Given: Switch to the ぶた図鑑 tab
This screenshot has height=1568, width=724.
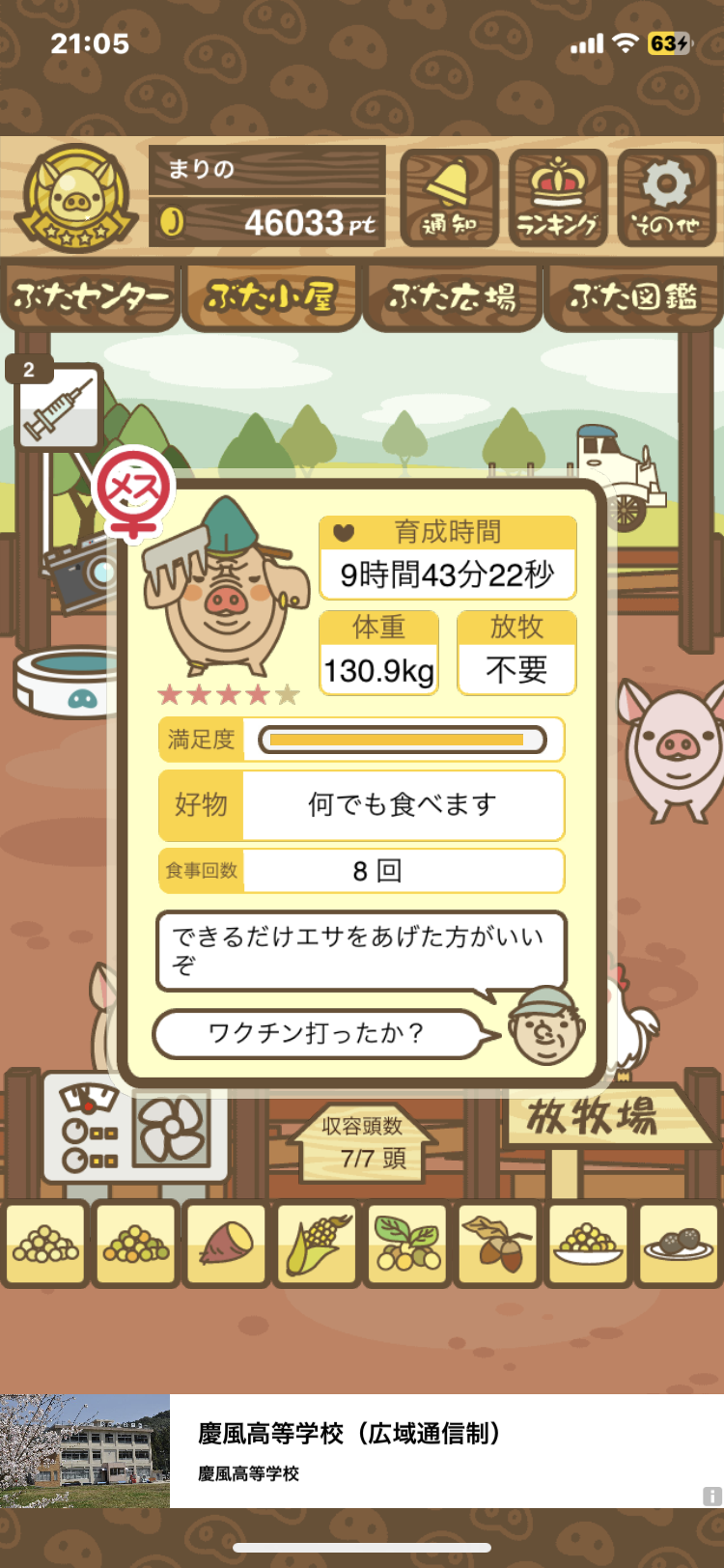Looking at the screenshot, I should point(633,296).
